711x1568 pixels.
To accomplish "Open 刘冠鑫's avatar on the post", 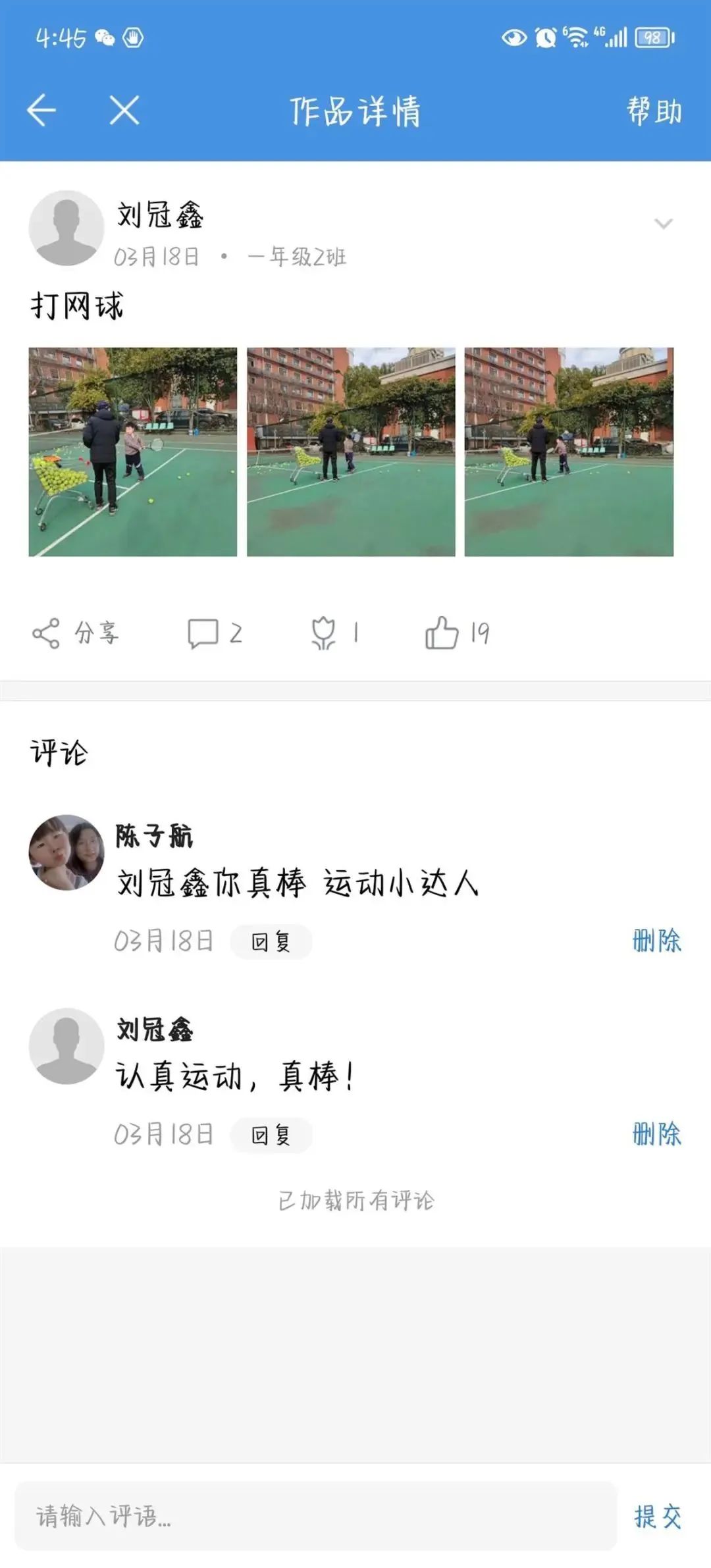I will click(66, 228).
